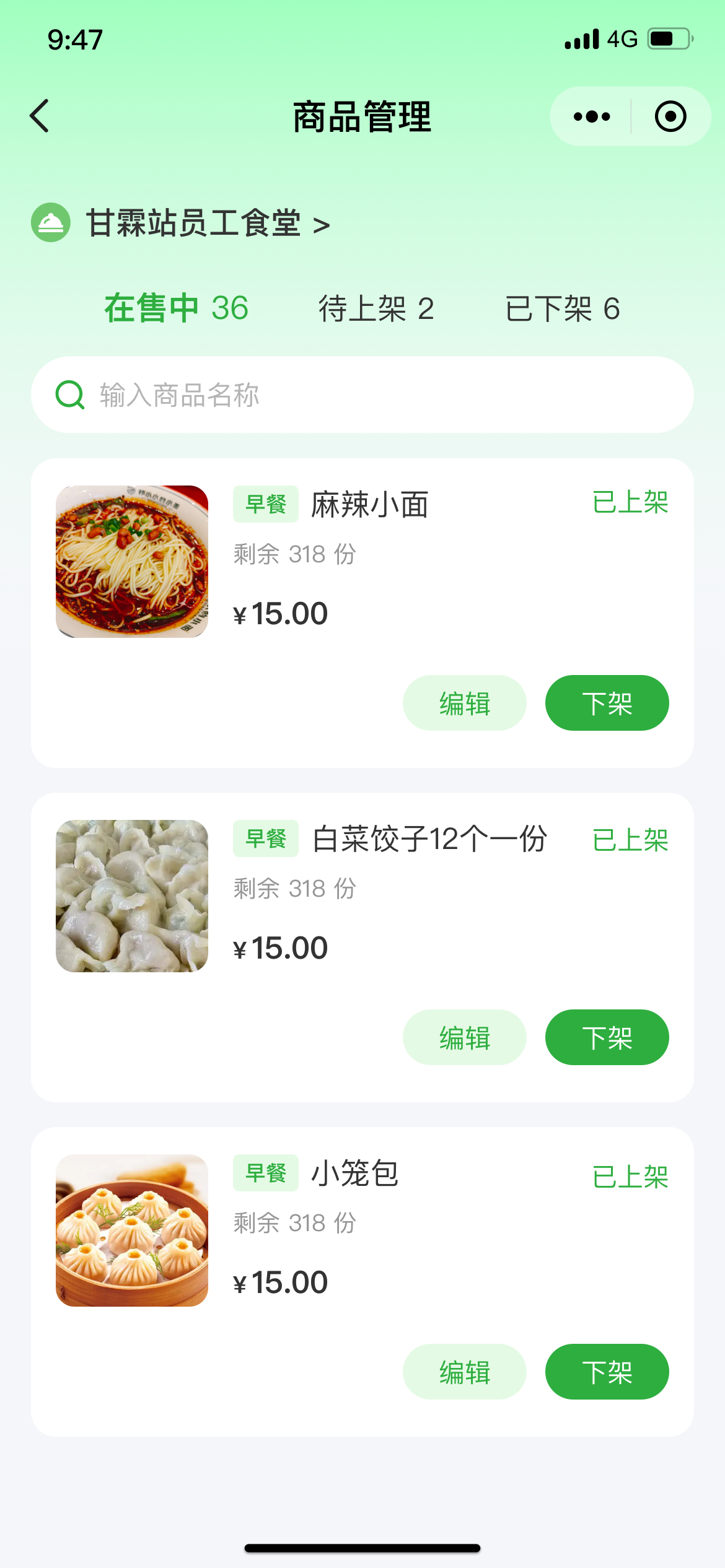Click the 已上架 status on 麻辣小面
This screenshot has height=1568, width=725.
630,504
